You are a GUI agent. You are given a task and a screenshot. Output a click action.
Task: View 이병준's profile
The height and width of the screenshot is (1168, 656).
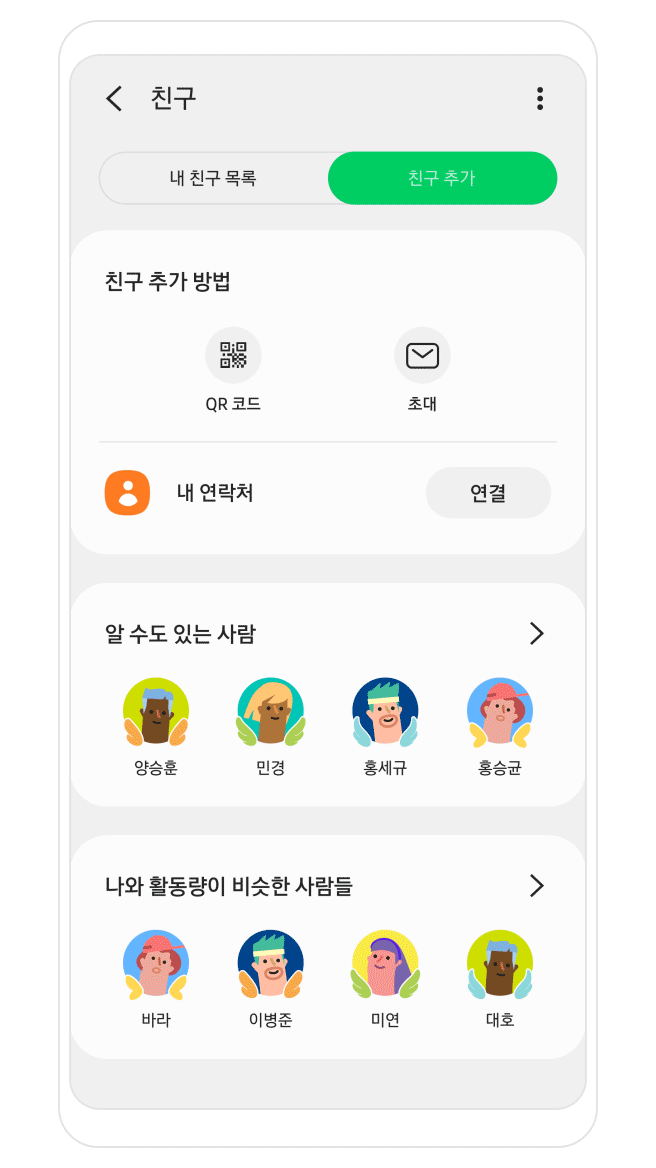tap(270, 965)
